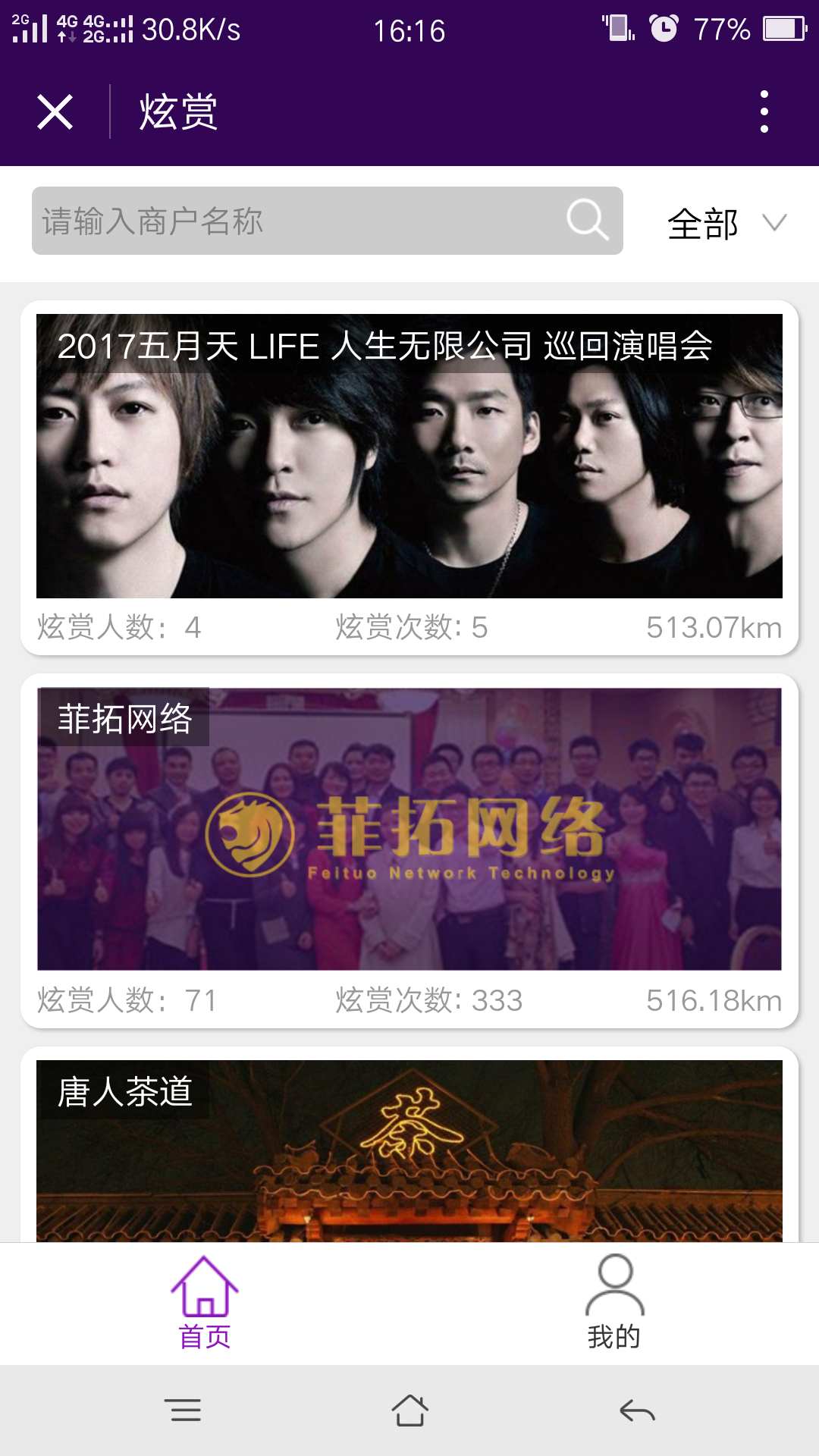Open the three-dot overflow menu
819x1456 pixels.
764,112
